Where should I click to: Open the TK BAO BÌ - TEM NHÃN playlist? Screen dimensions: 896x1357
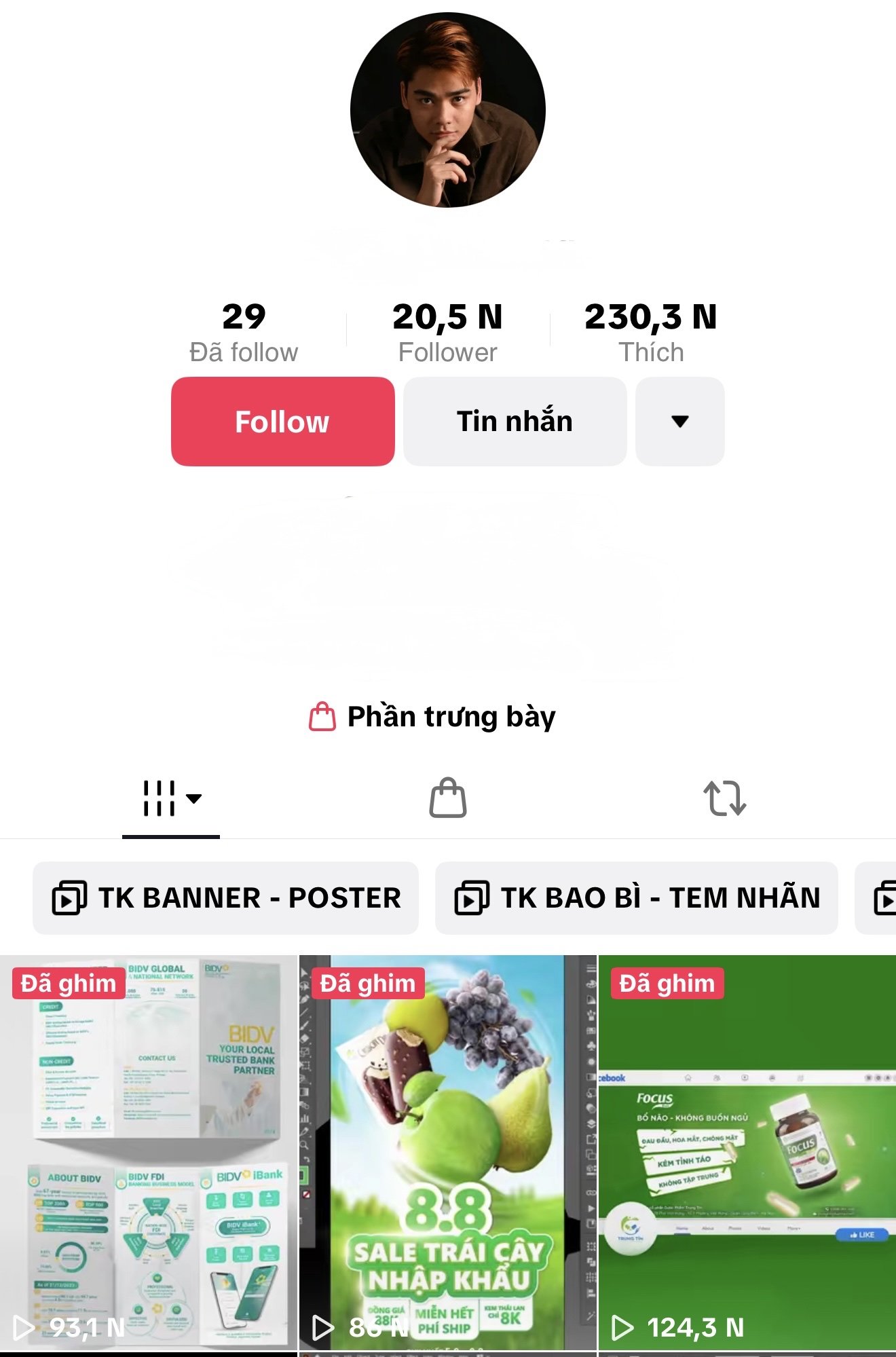637,897
